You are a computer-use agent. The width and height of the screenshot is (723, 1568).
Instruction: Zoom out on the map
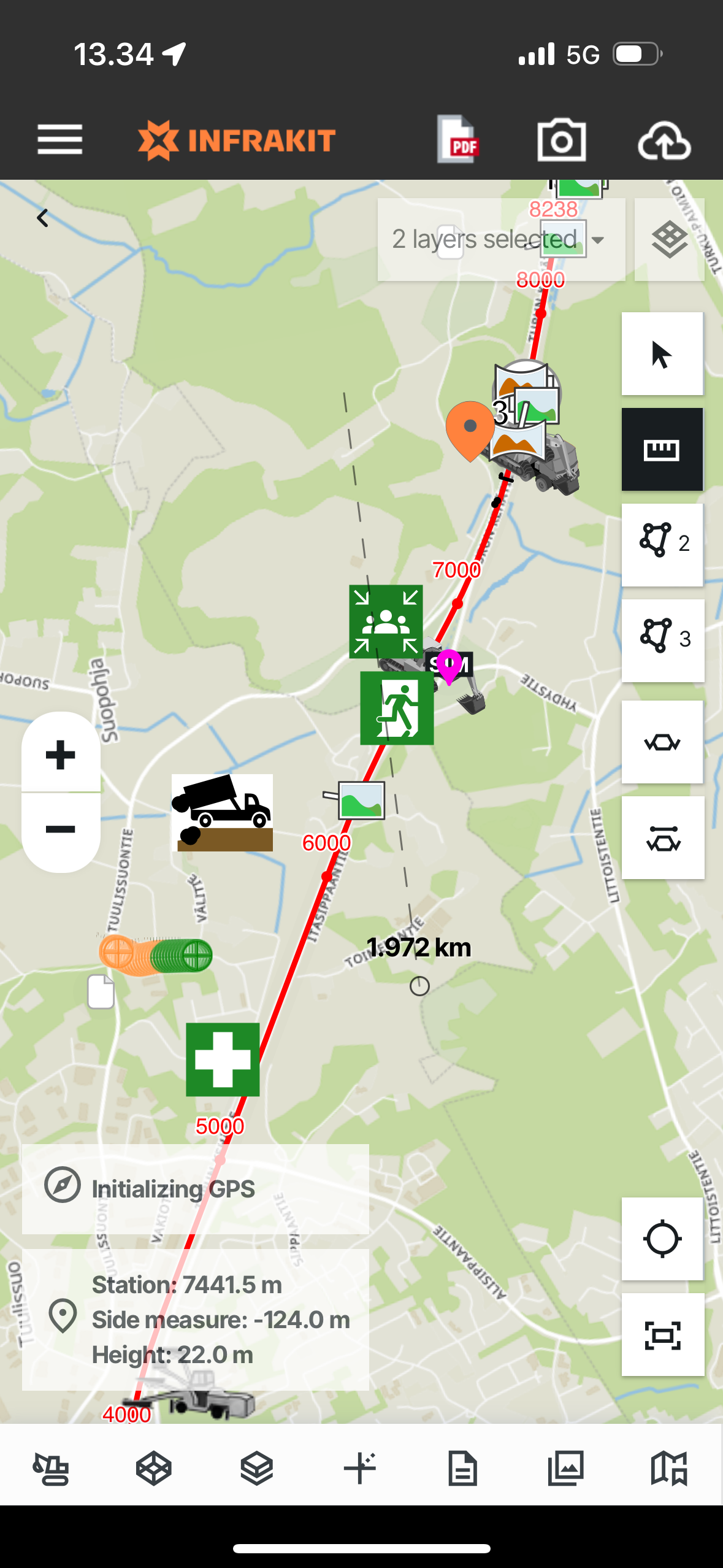point(61,830)
